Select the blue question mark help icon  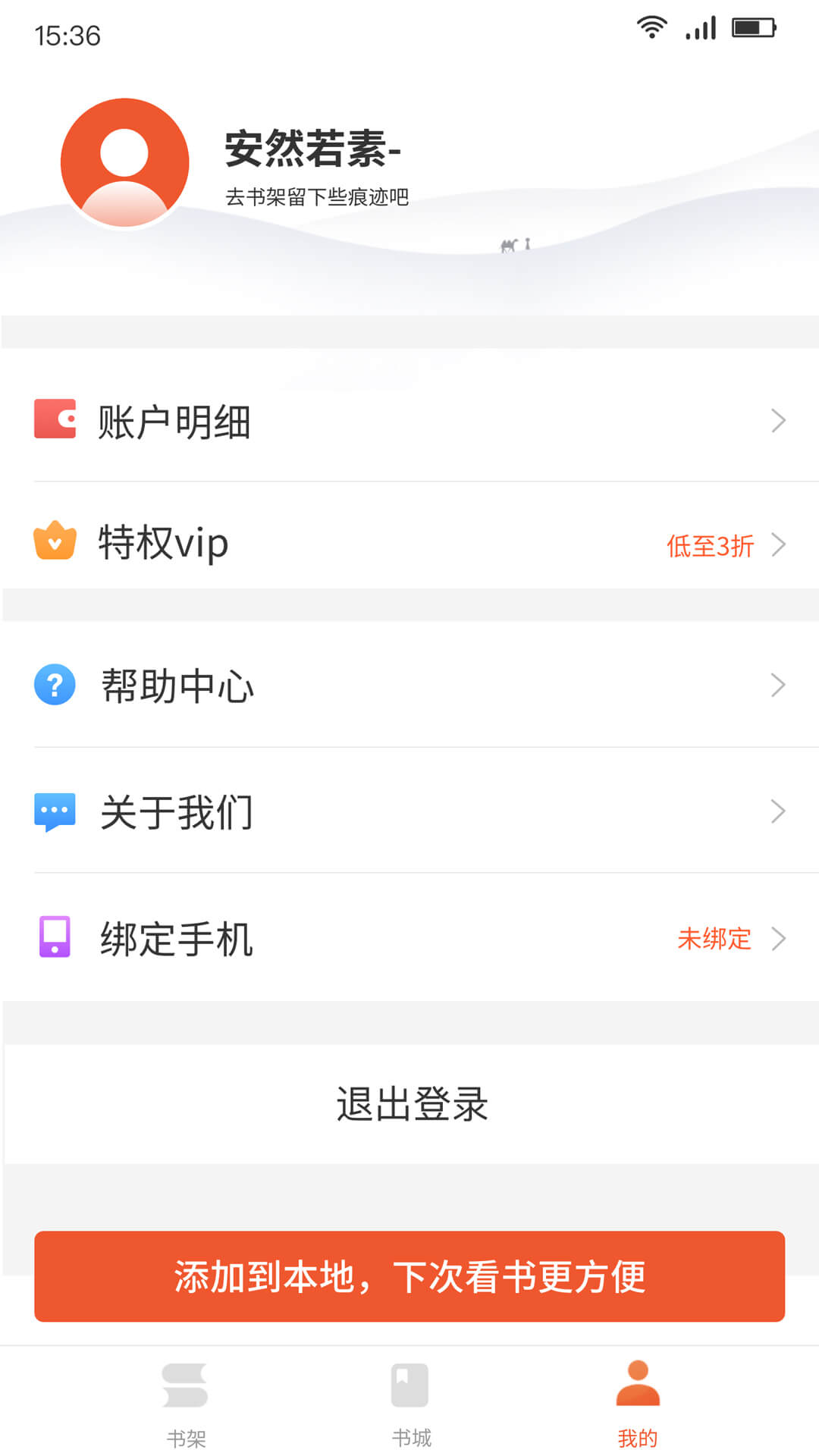[53, 685]
